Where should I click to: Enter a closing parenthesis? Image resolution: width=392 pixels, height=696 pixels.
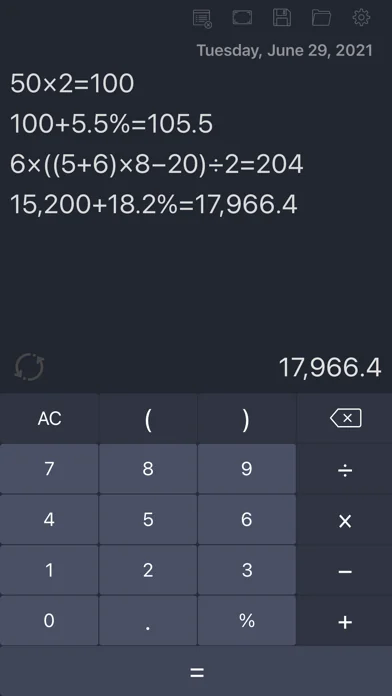point(246,419)
